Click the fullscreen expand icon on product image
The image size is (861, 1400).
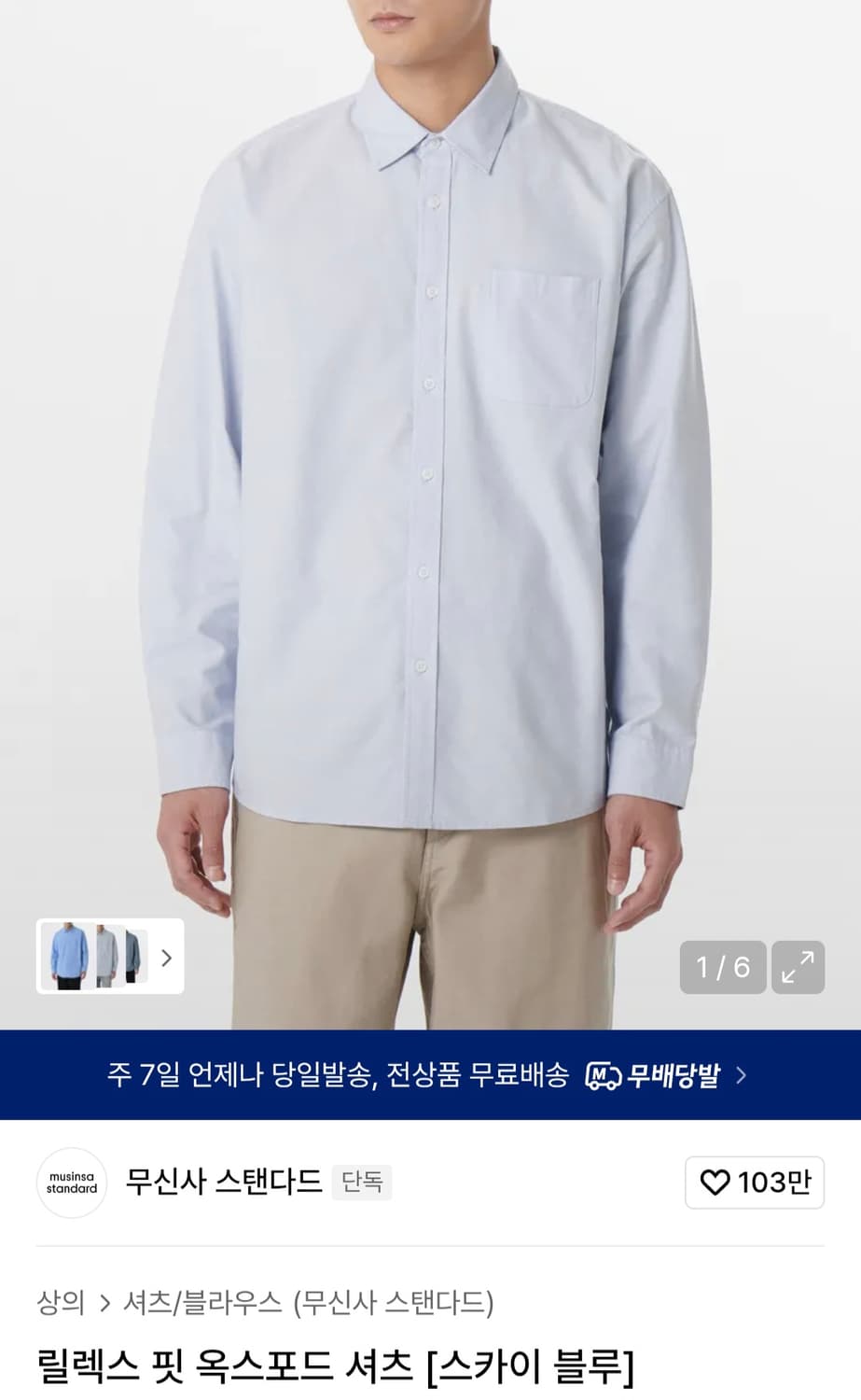[x=798, y=967]
